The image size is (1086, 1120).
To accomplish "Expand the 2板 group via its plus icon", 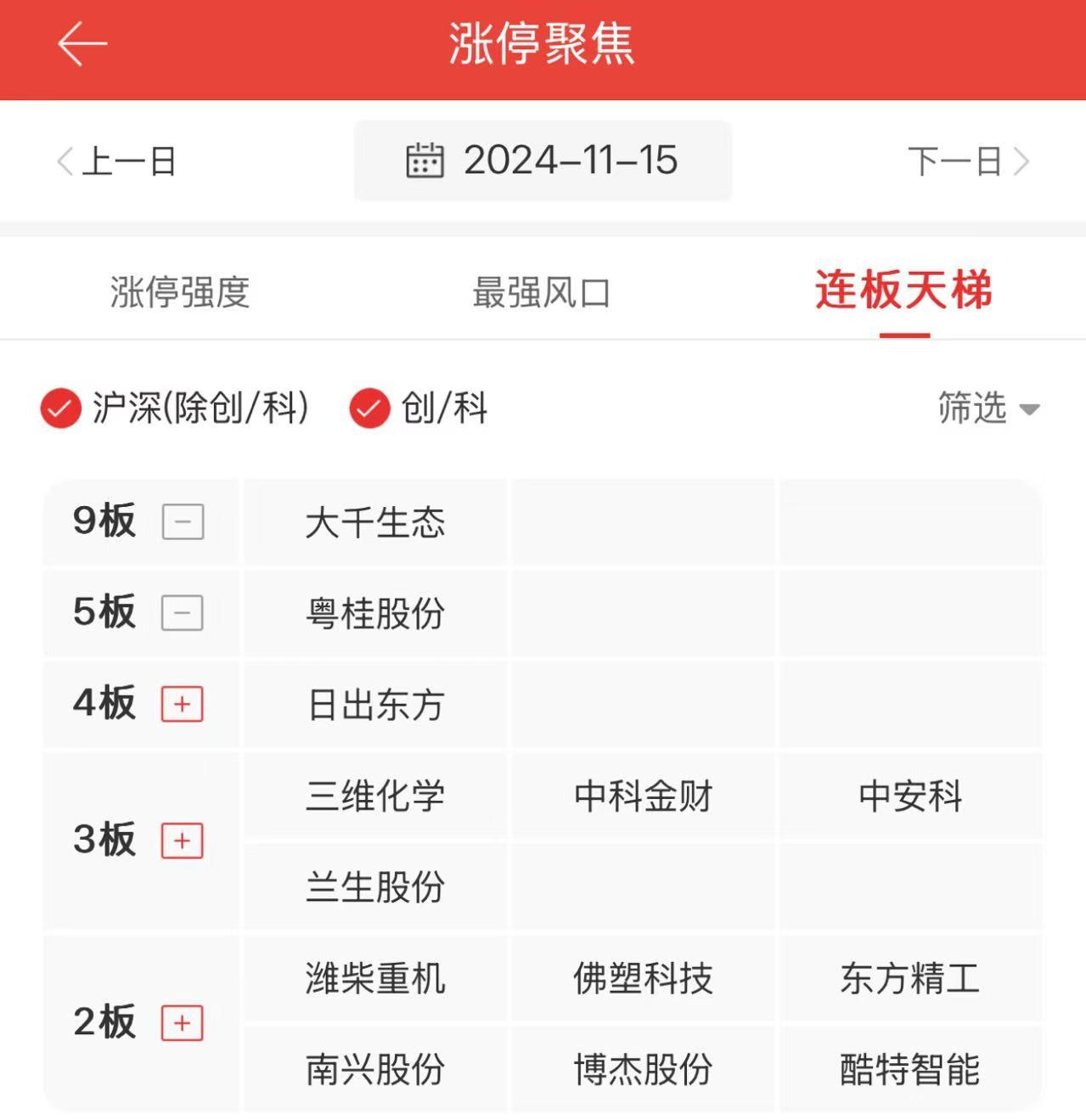I will 182,1022.
